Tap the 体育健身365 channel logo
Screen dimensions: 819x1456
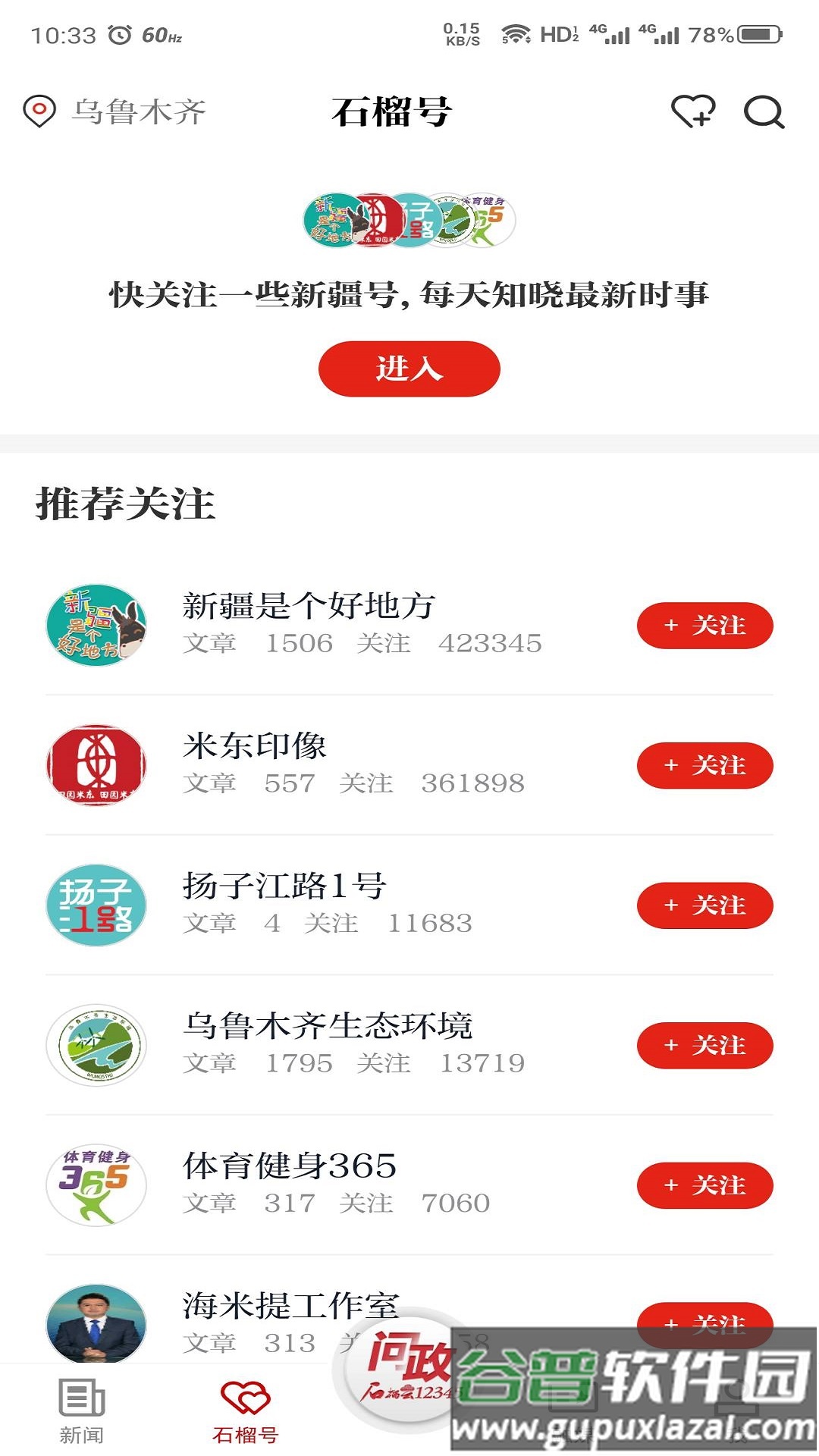click(96, 1185)
